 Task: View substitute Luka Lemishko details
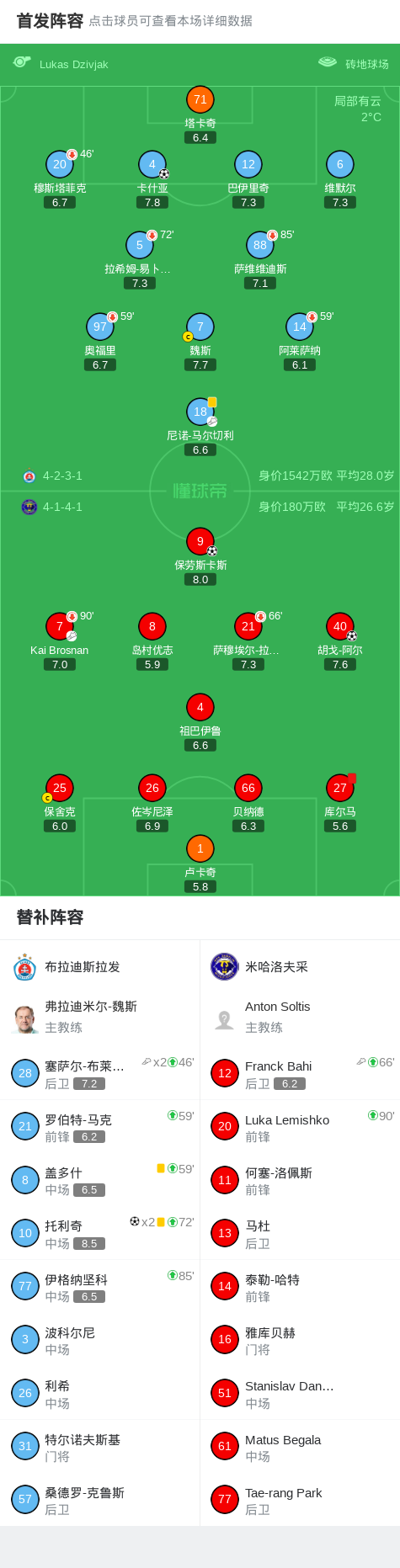(x=300, y=1127)
